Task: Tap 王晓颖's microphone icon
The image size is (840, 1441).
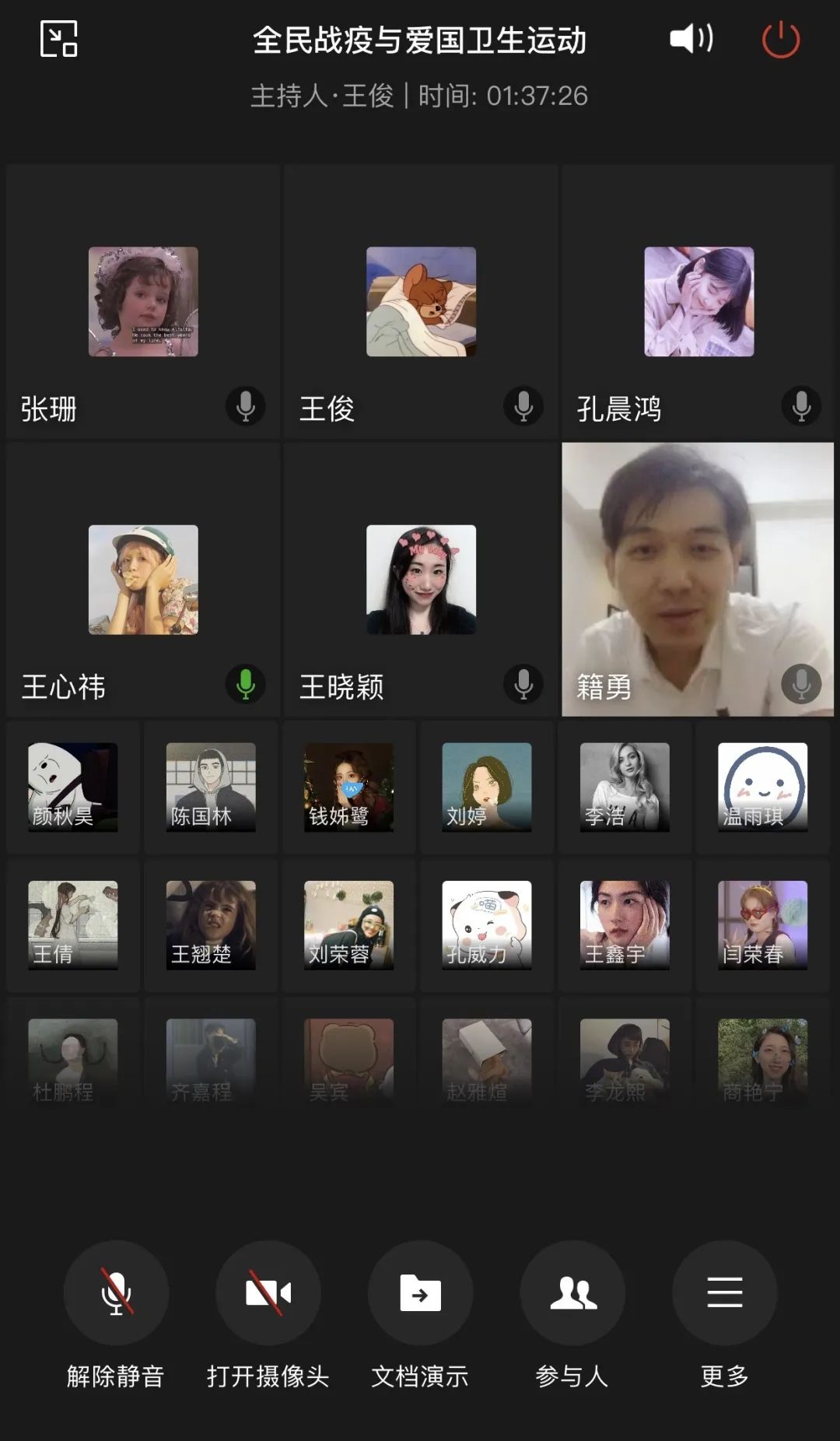Action: (523, 684)
